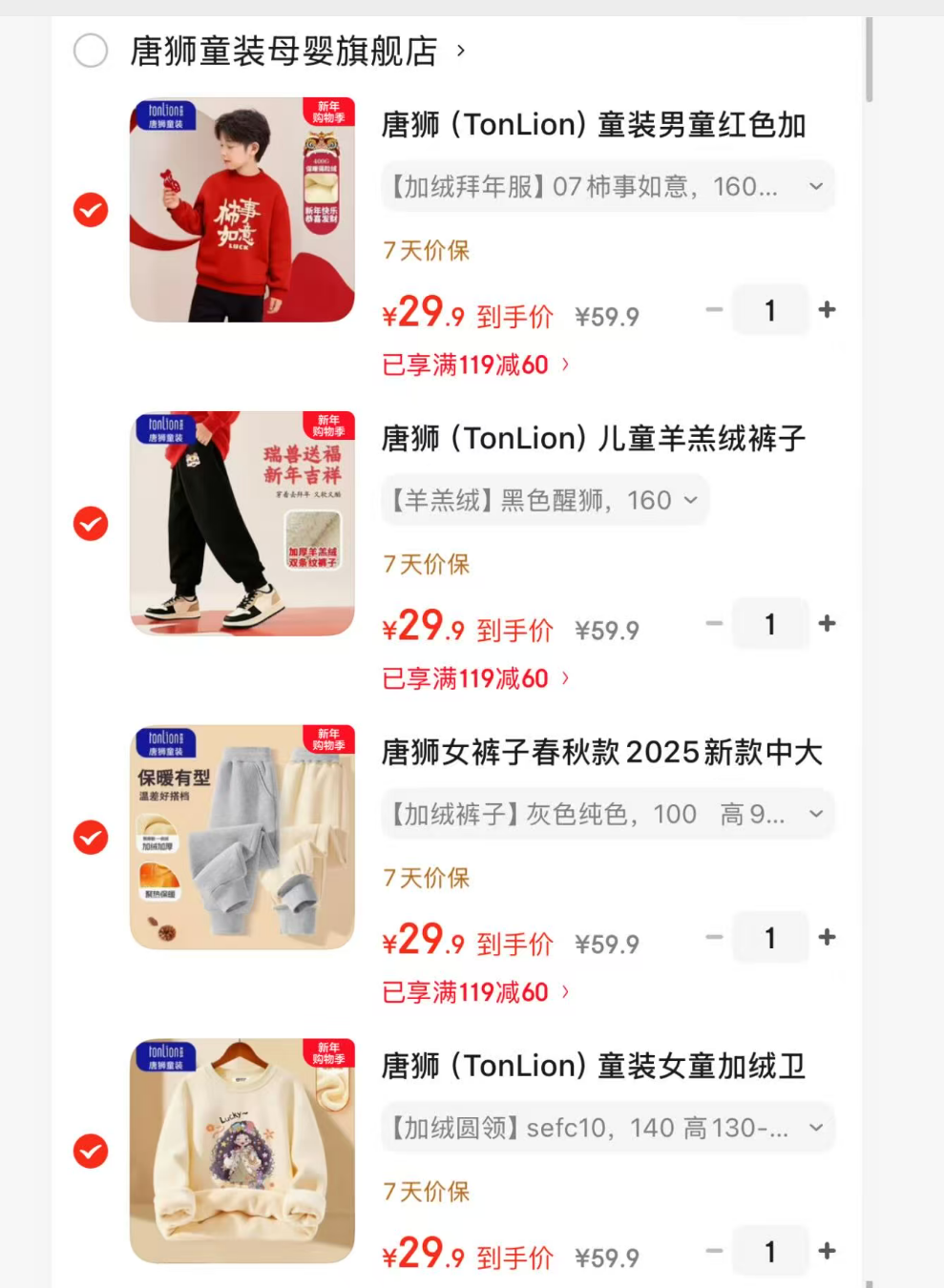944x1288 pixels.
Task: Increase quantity of 女童加绒卫 sweatshirt
Action: pos(827,1251)
